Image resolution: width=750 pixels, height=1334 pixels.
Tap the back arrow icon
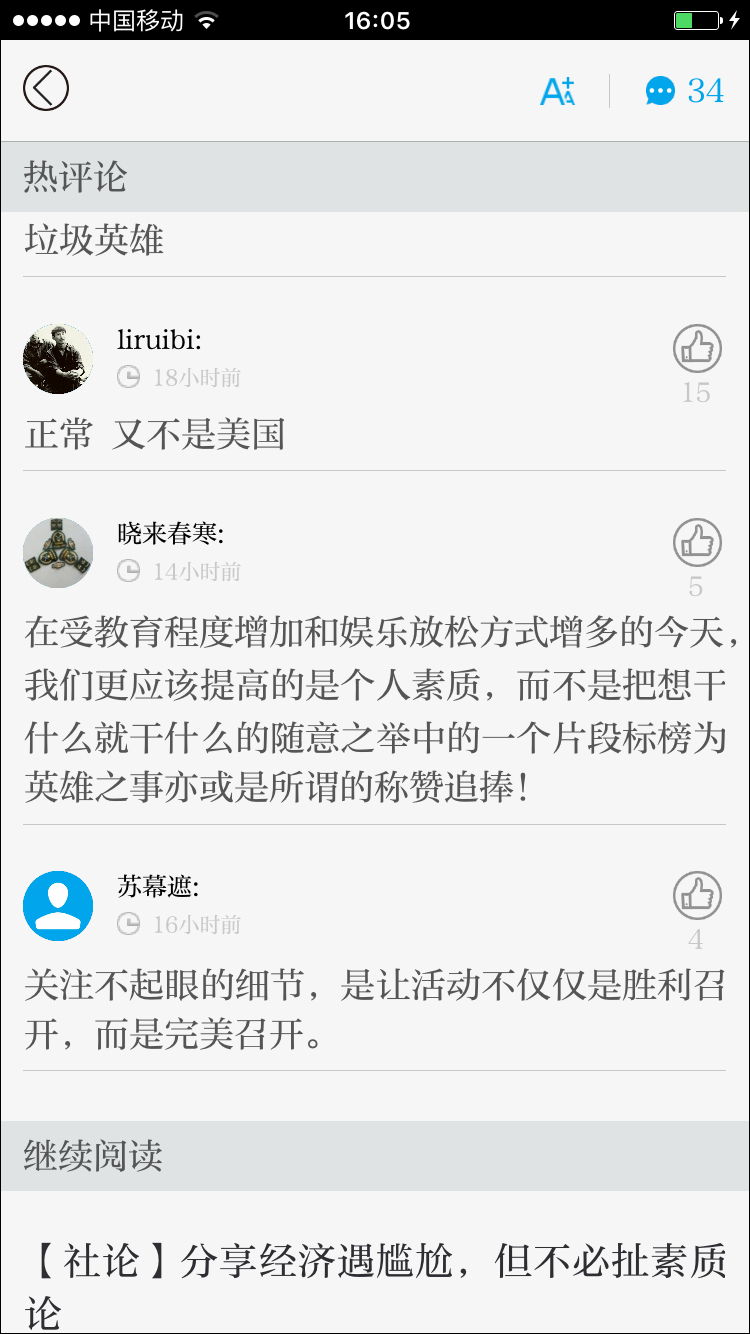(44, 88)
